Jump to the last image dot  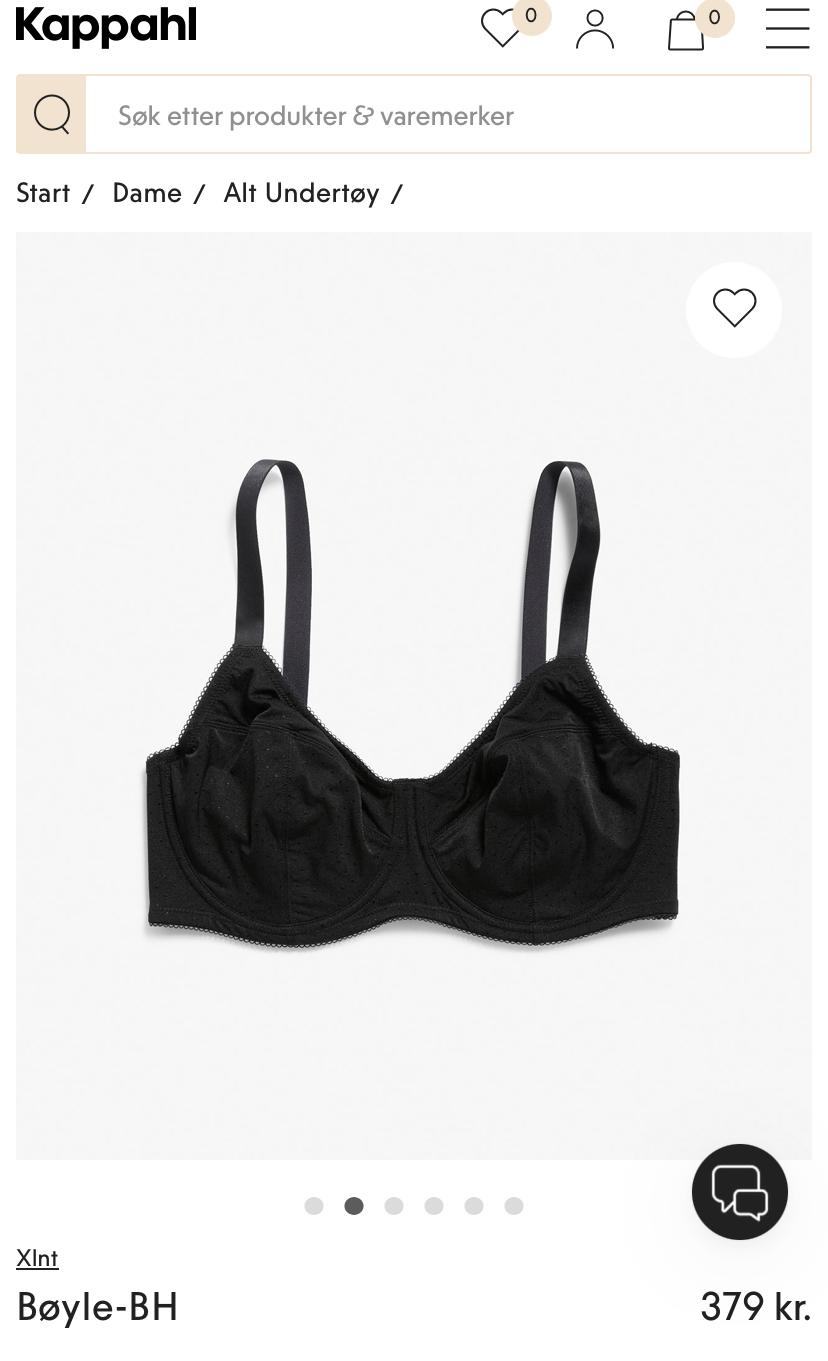pos(514,1206)
